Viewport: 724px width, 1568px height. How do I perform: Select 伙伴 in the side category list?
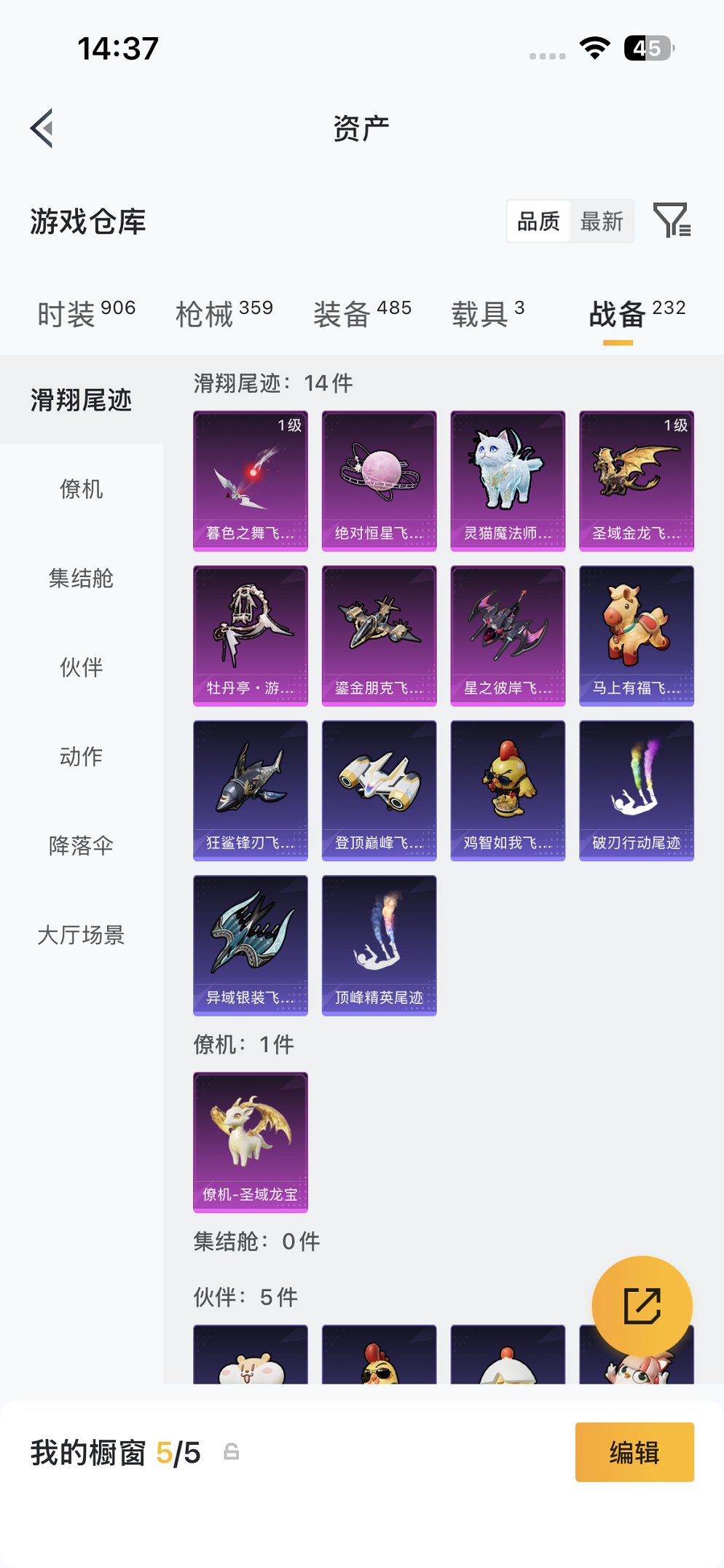81,667
